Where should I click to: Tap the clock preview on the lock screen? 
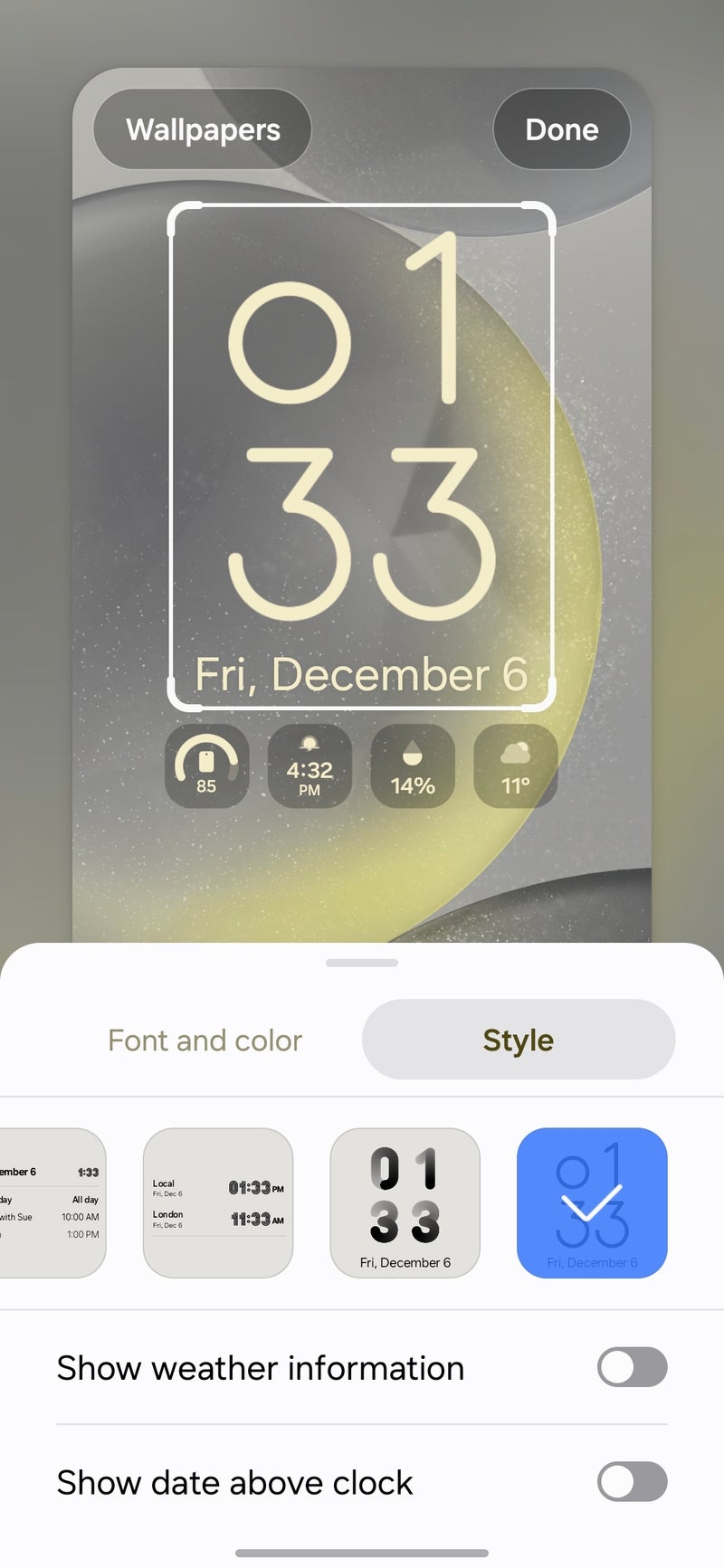point(362,452)
